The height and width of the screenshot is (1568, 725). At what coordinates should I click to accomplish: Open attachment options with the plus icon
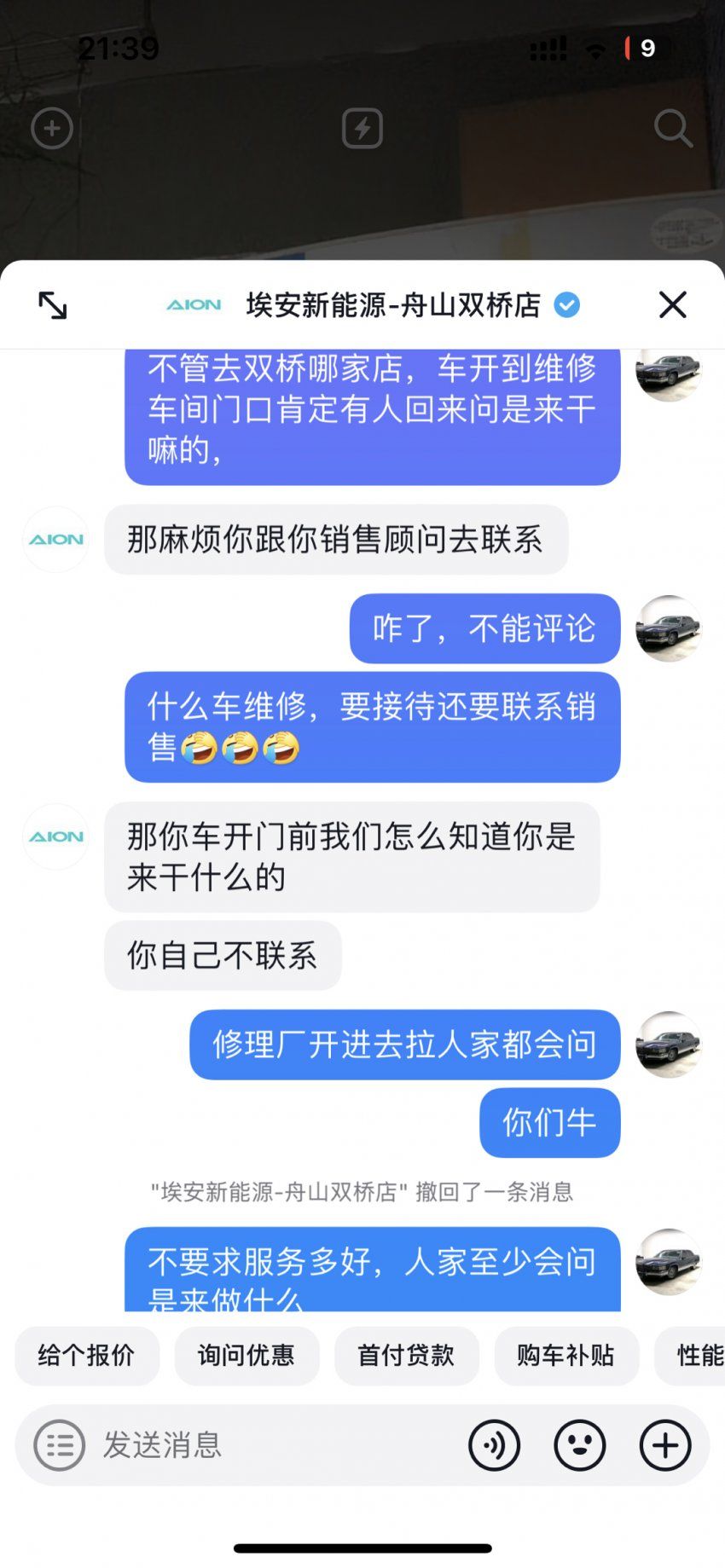(x=665, y=1444)
